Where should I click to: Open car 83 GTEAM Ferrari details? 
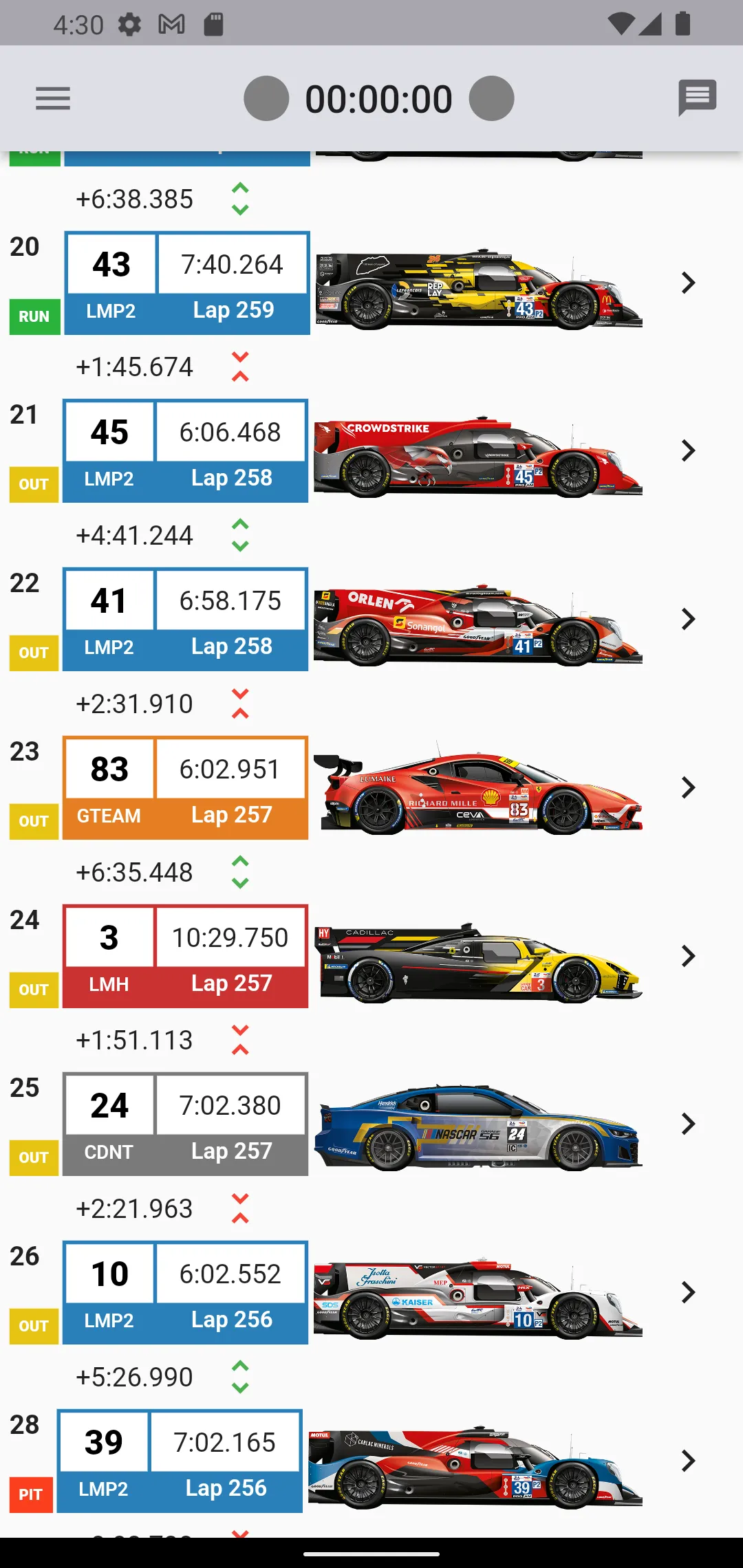coord(371,787)
